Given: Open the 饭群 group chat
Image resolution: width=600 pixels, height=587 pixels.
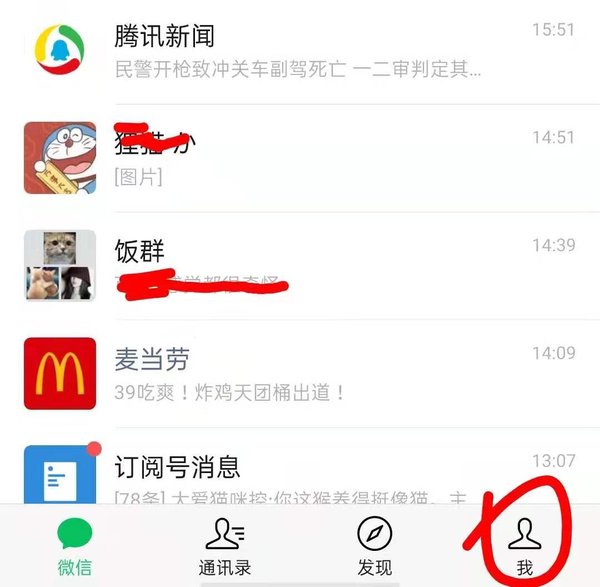Looking at the screenshot, I should tap(300, 265).
